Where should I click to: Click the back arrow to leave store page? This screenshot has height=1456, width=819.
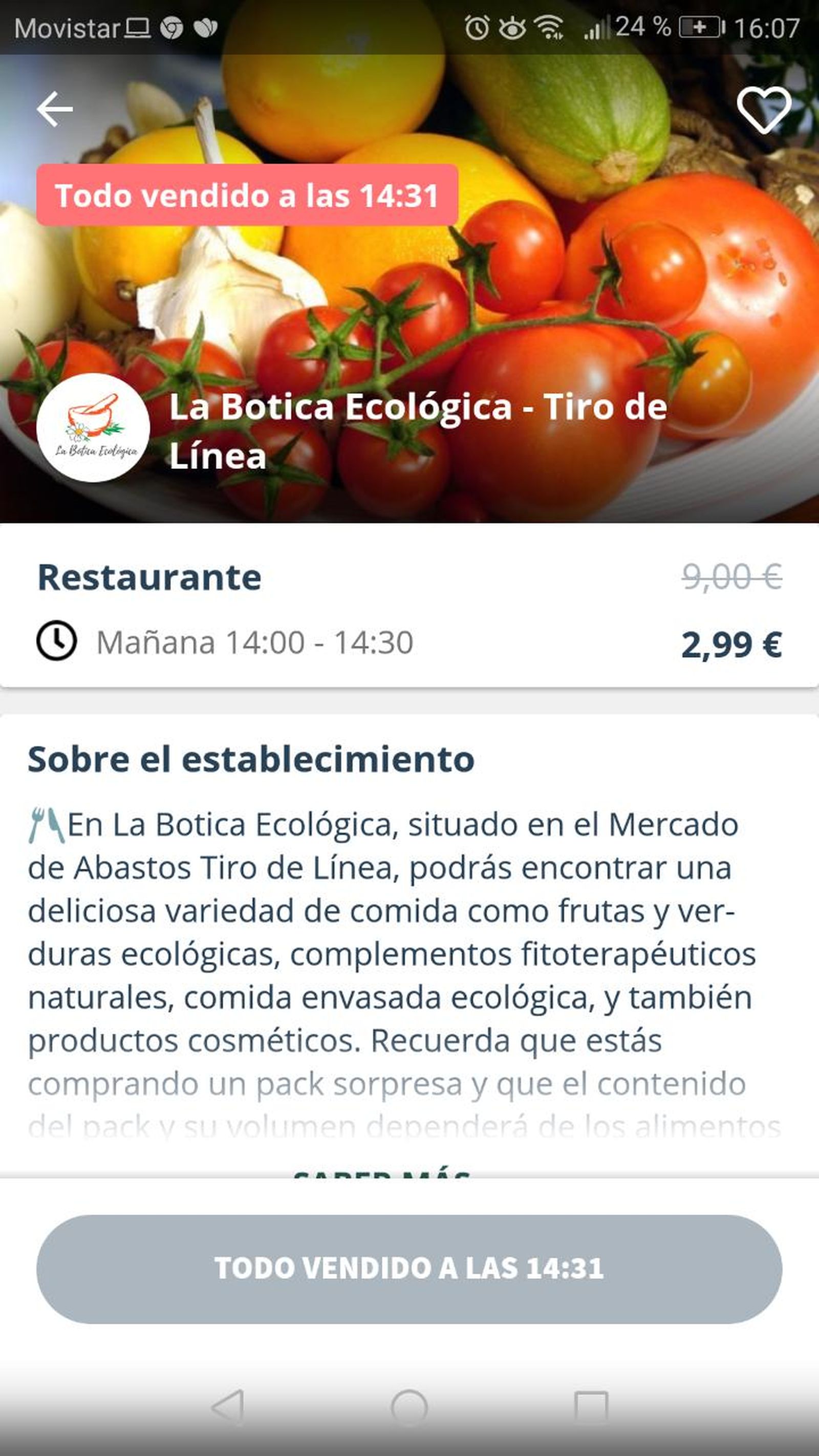(x=54, y=109)
